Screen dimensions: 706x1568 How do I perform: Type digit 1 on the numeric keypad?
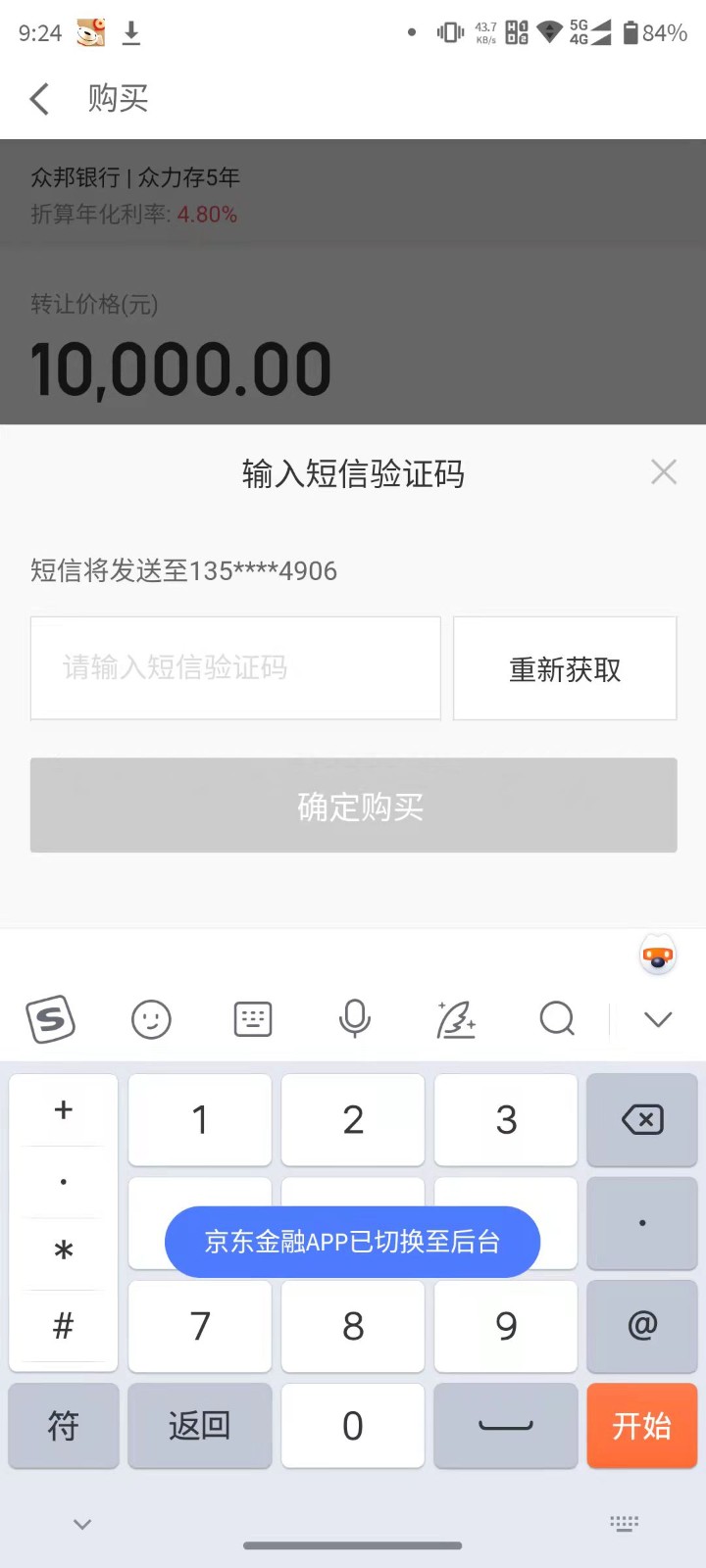200,1120
